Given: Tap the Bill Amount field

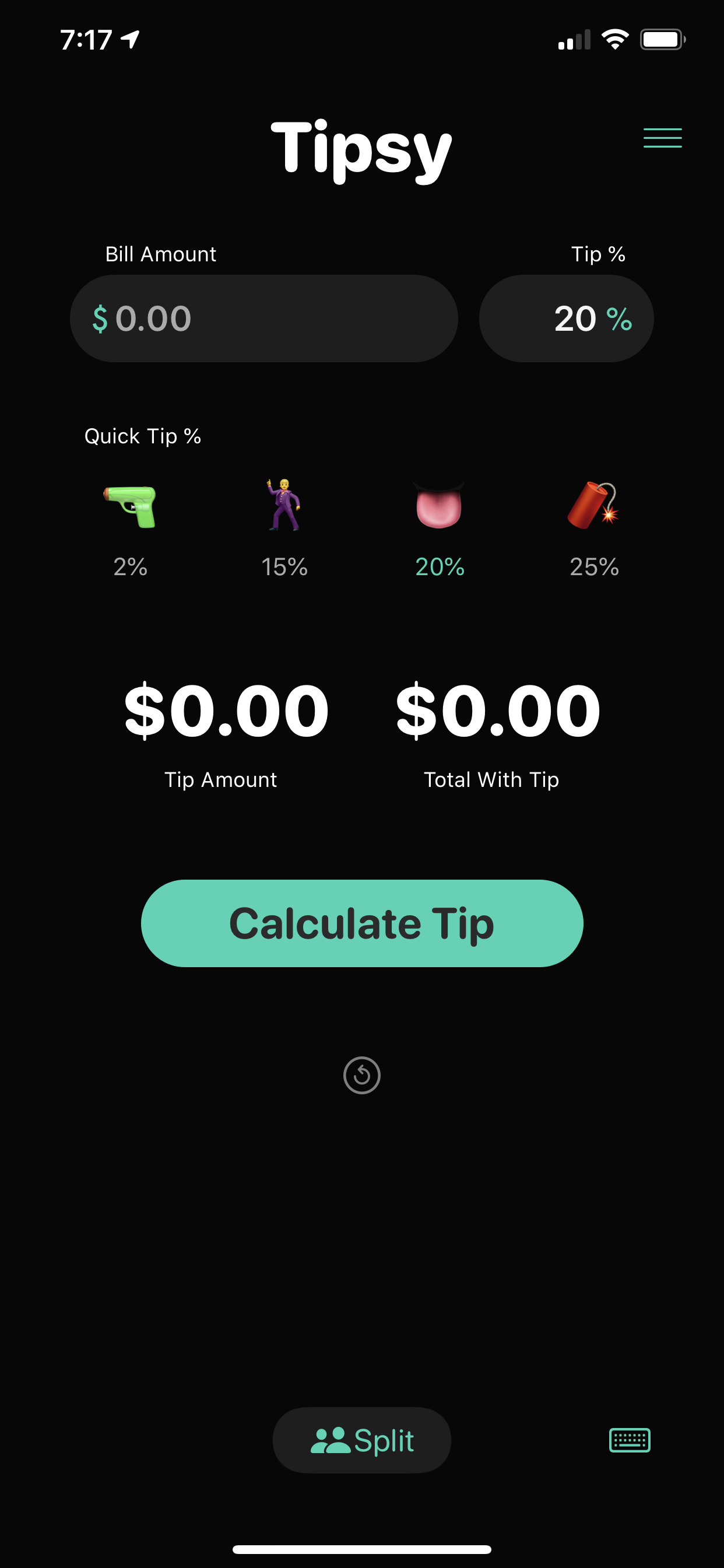Looking at the screenshot, I should [264, 318].
